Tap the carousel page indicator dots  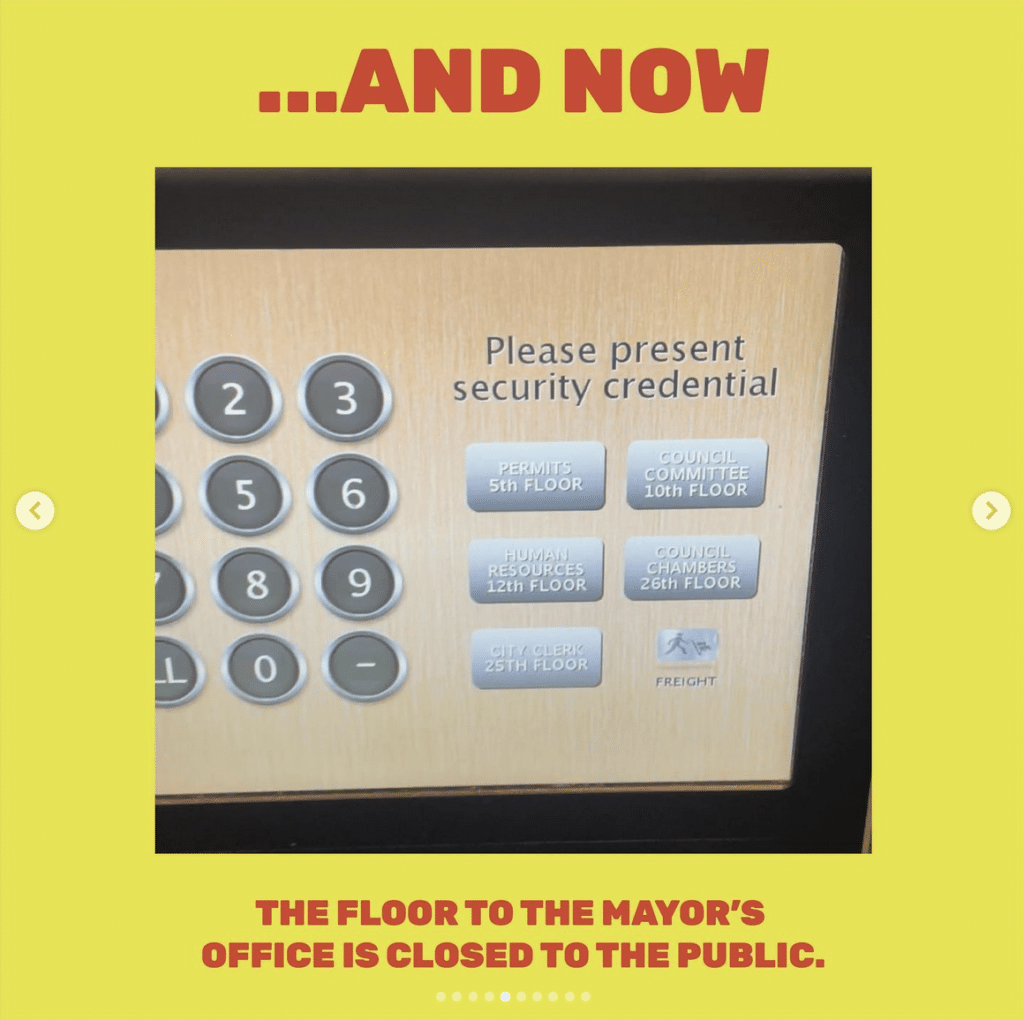[513, 996]
